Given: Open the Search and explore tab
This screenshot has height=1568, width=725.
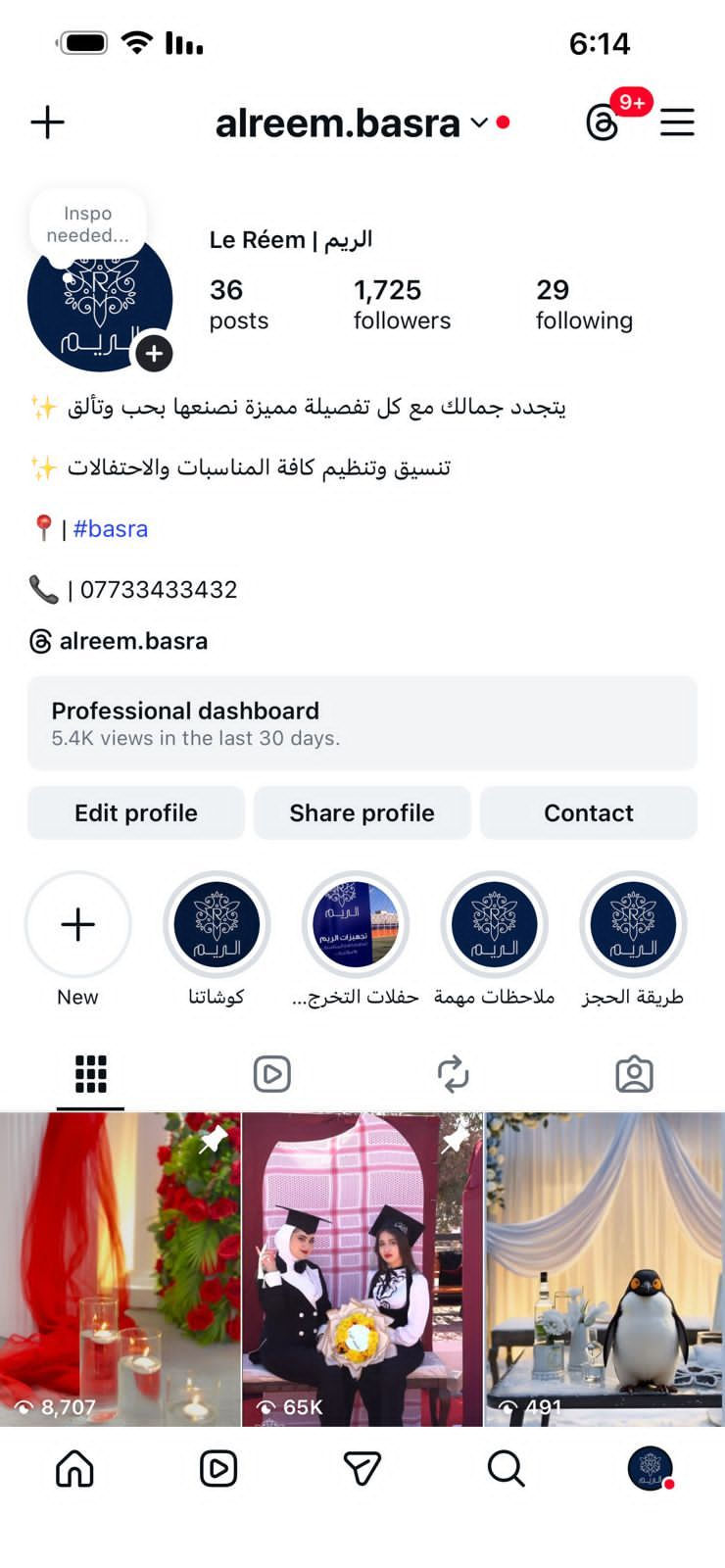Looking at the screenshot, I should [506, 1468].
